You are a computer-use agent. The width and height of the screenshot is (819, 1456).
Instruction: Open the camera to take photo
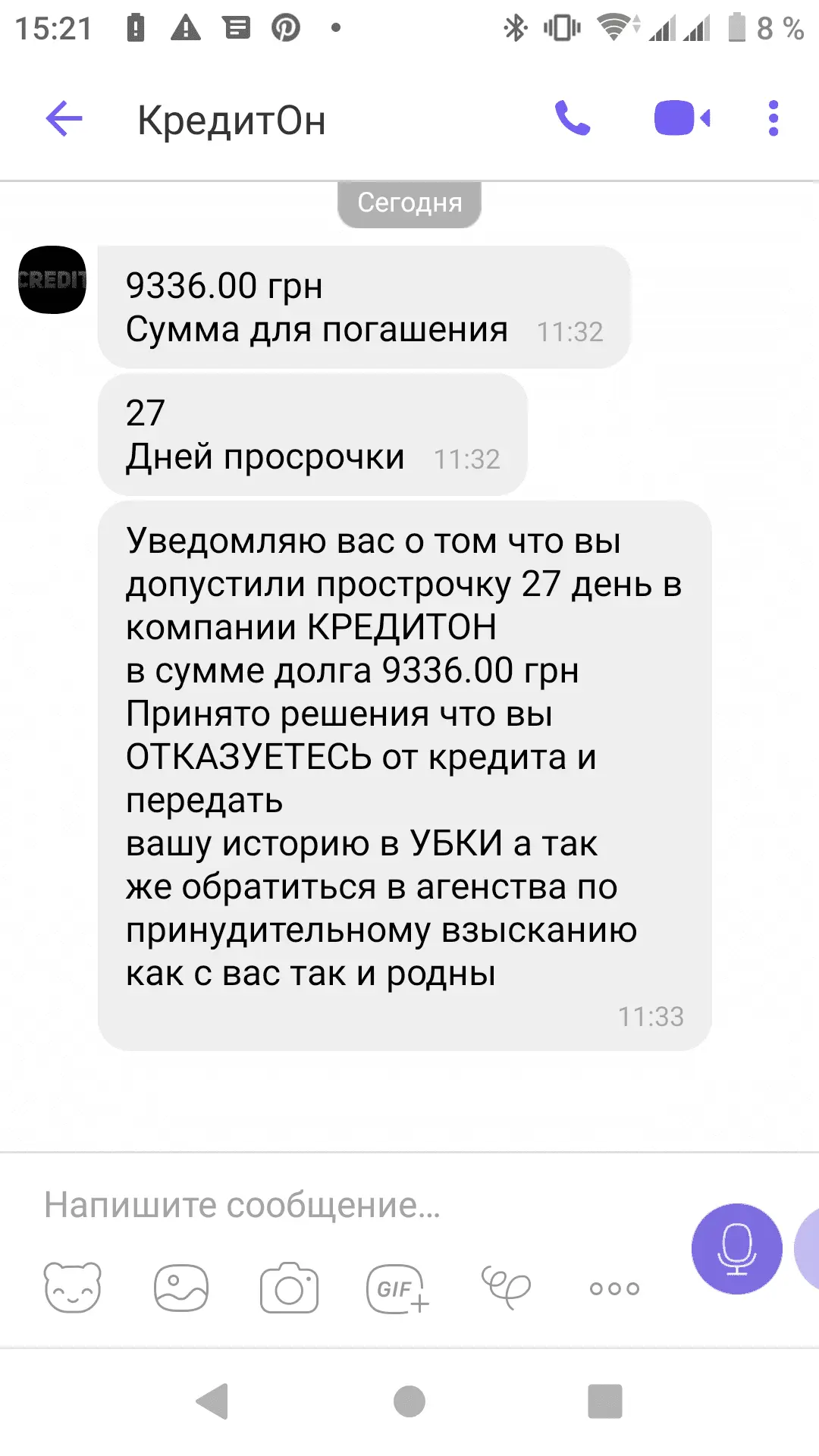(289, 1288)
